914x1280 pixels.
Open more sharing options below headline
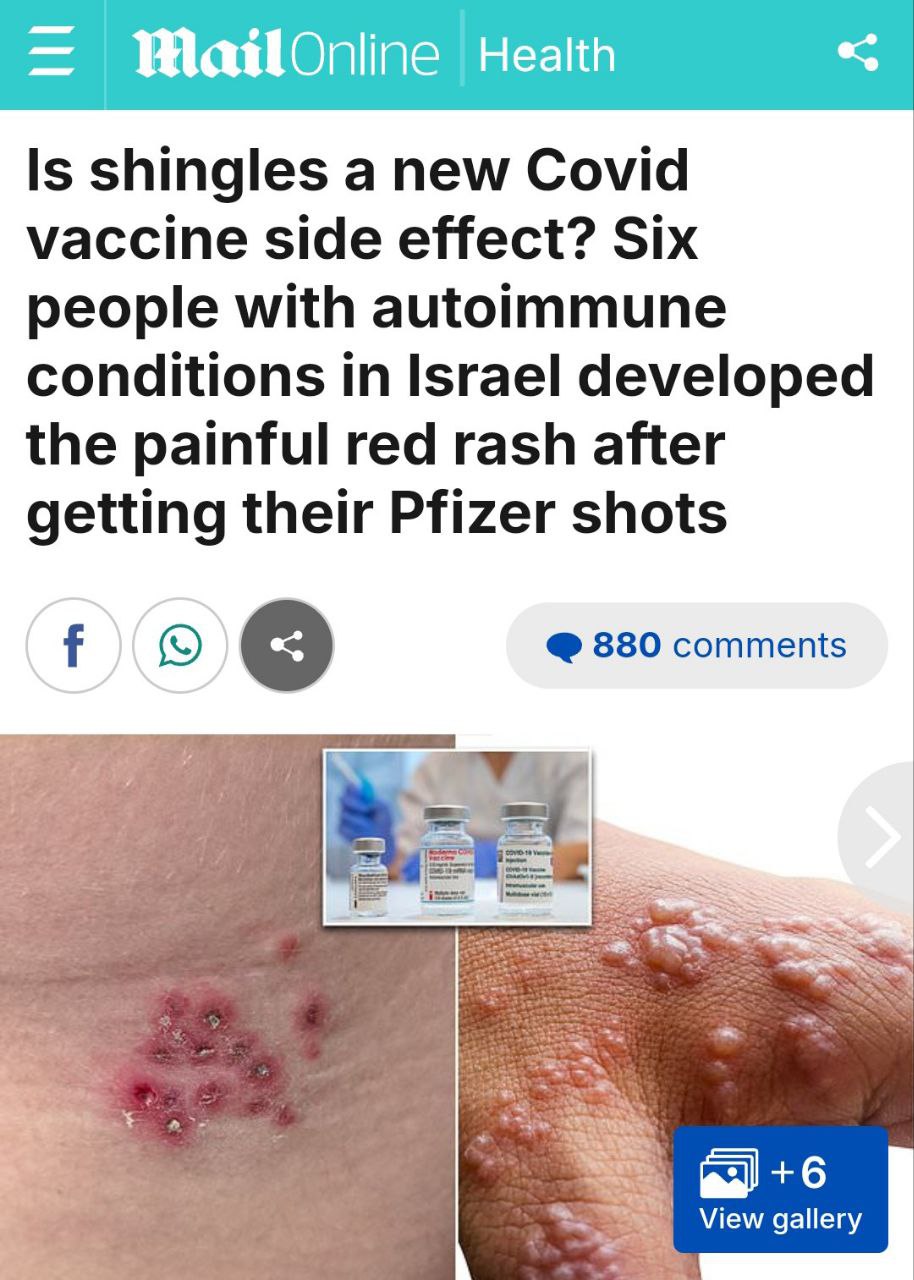pos(287,646)
